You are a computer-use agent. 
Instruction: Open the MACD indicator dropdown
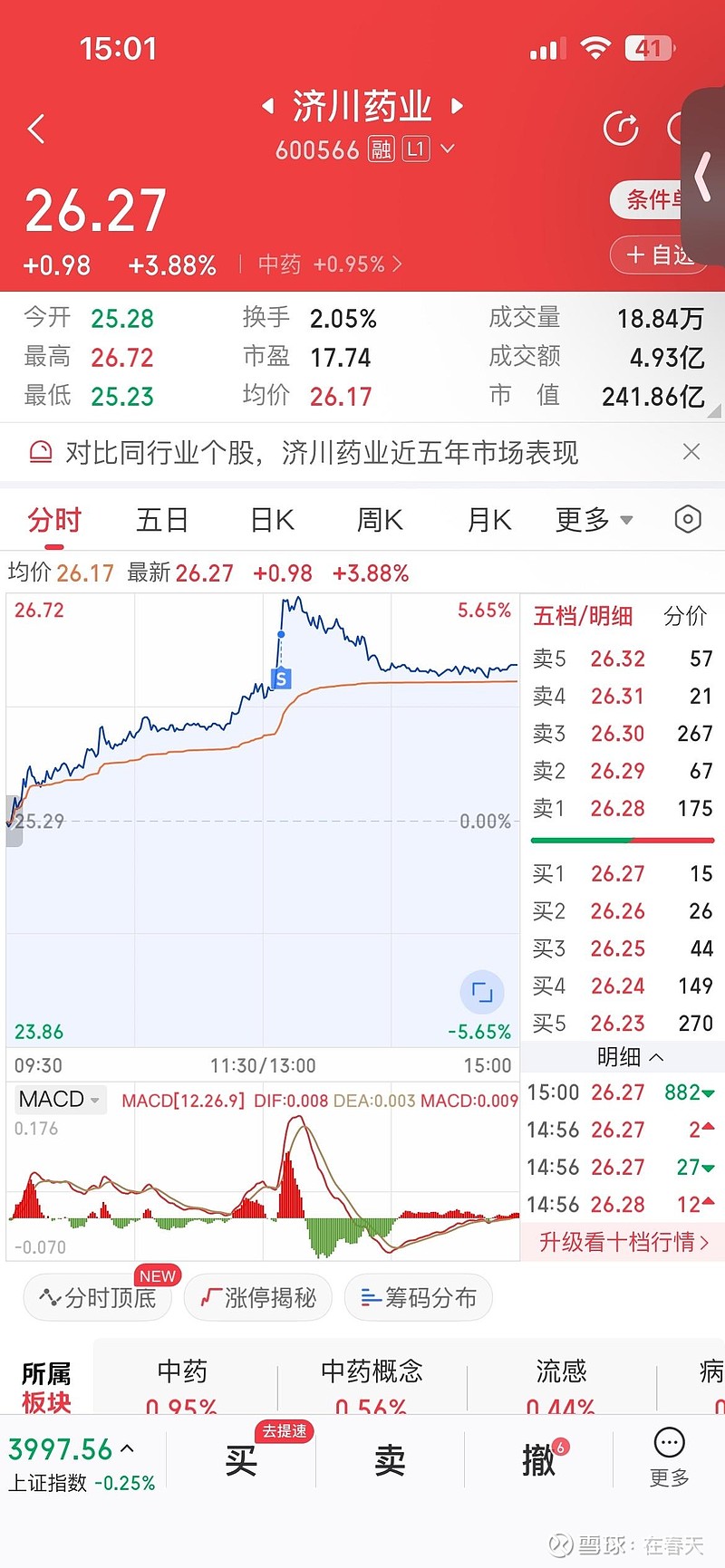click(60, 1100)
